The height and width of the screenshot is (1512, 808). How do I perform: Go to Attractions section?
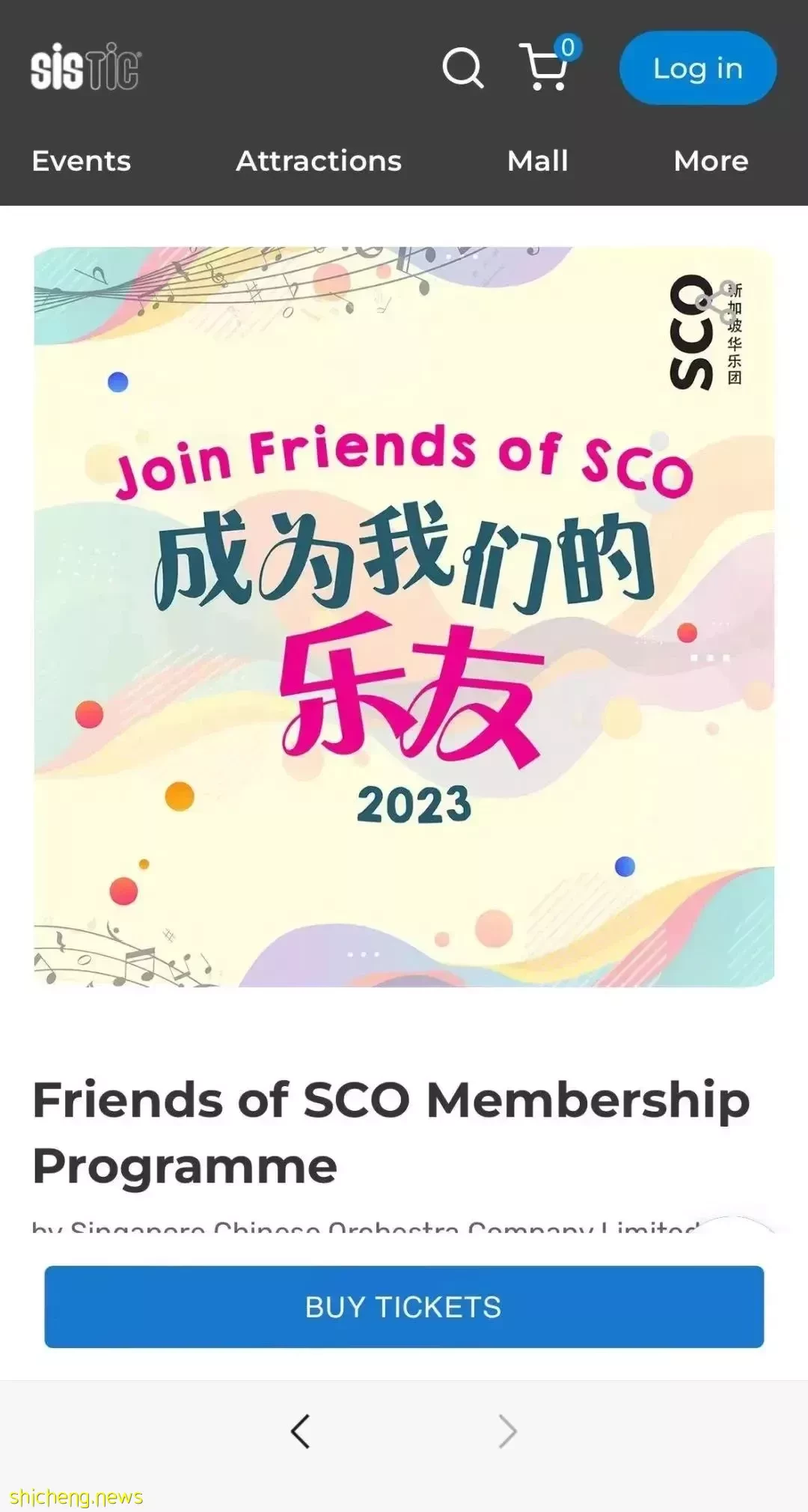tap(319, 161)
